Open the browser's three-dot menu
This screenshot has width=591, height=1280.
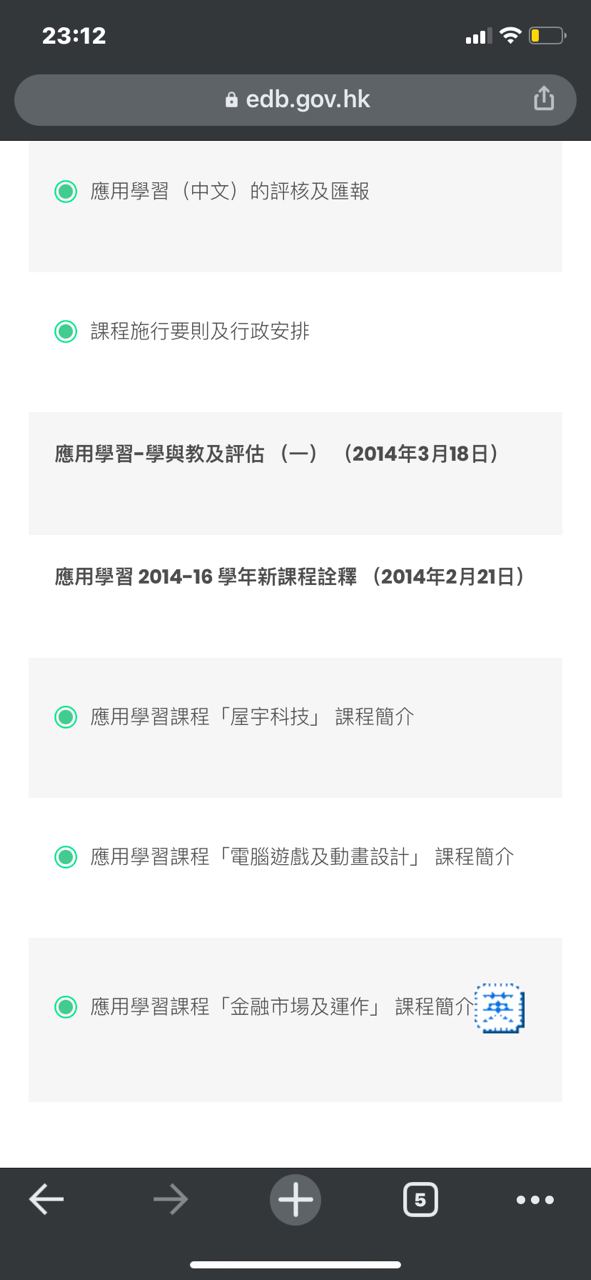pos(535,1200)
